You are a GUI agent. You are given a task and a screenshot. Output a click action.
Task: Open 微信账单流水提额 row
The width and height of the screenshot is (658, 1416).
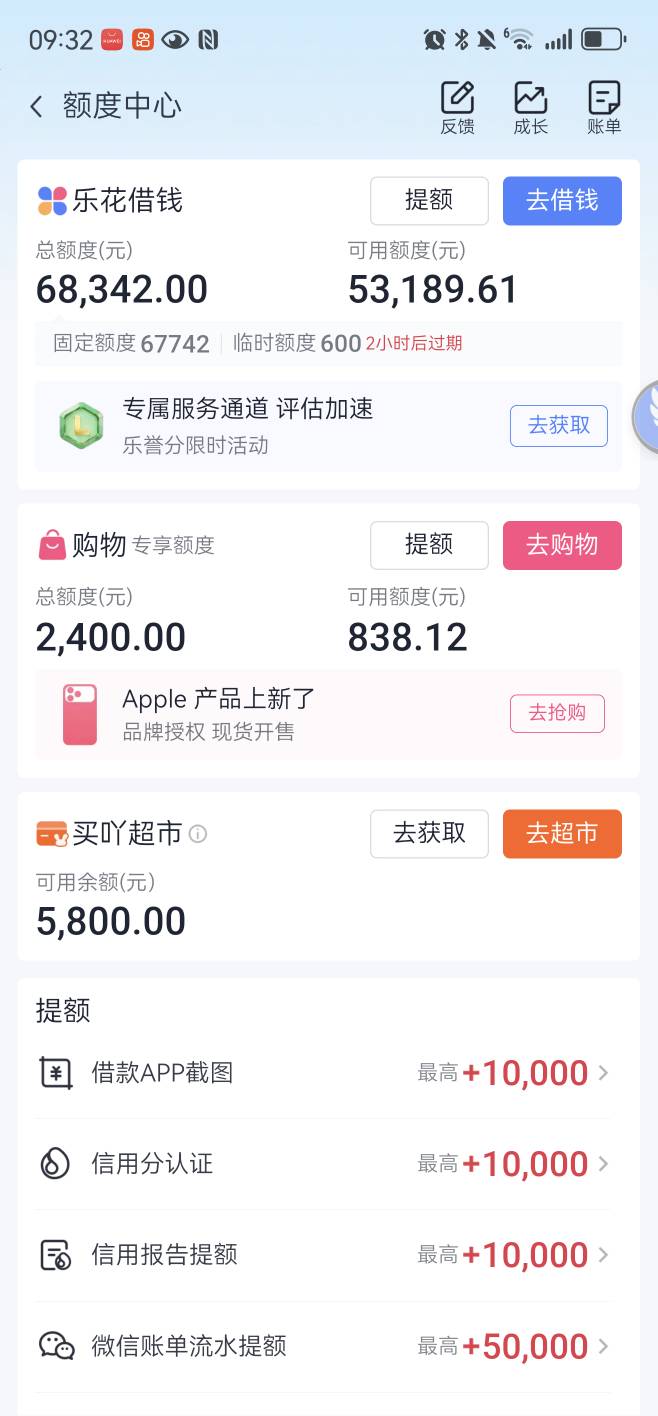324,1346
